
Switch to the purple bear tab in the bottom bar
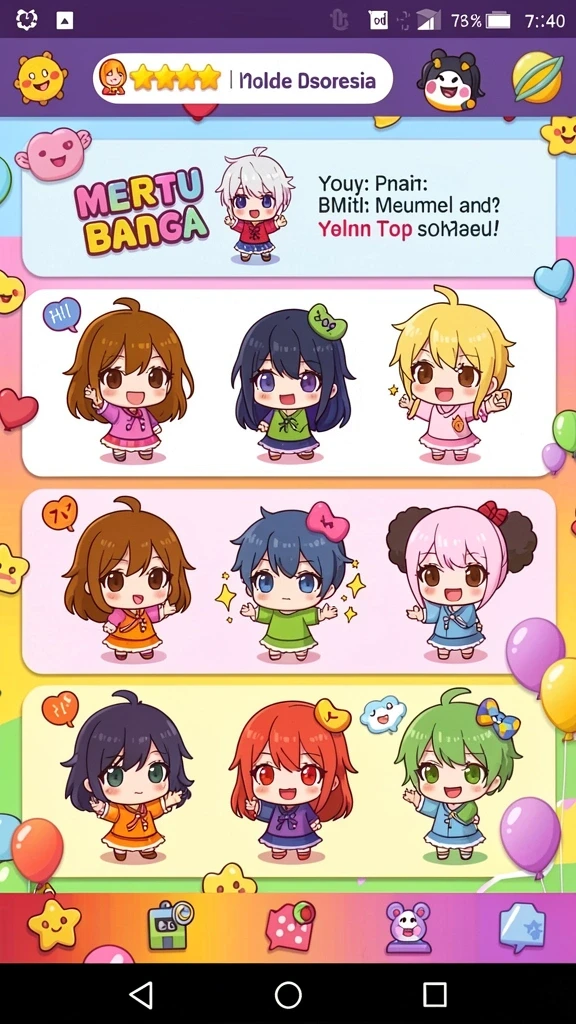coord(408,927)
